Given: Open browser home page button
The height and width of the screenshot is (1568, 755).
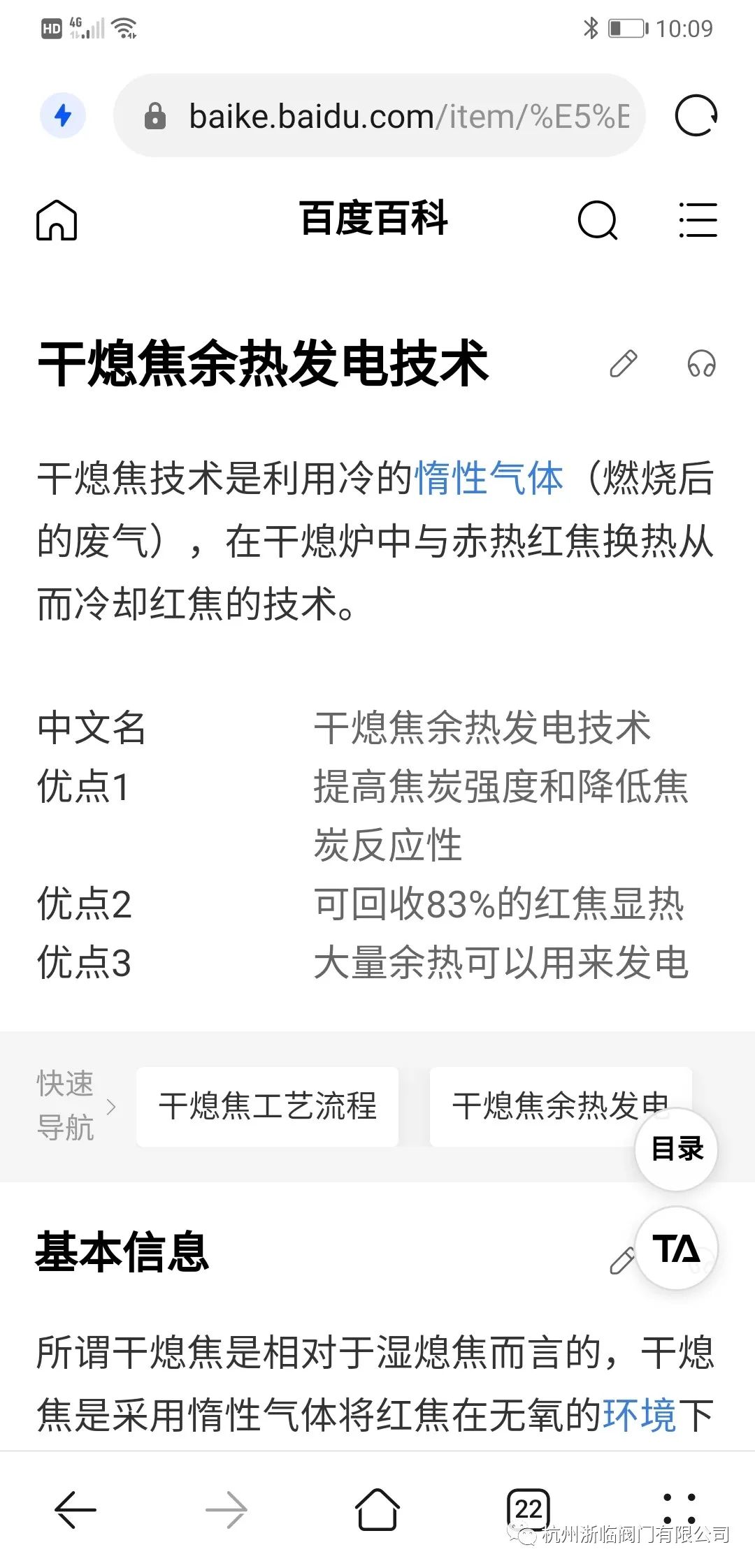Looking at the screenshot, I should coord(377,1509).
